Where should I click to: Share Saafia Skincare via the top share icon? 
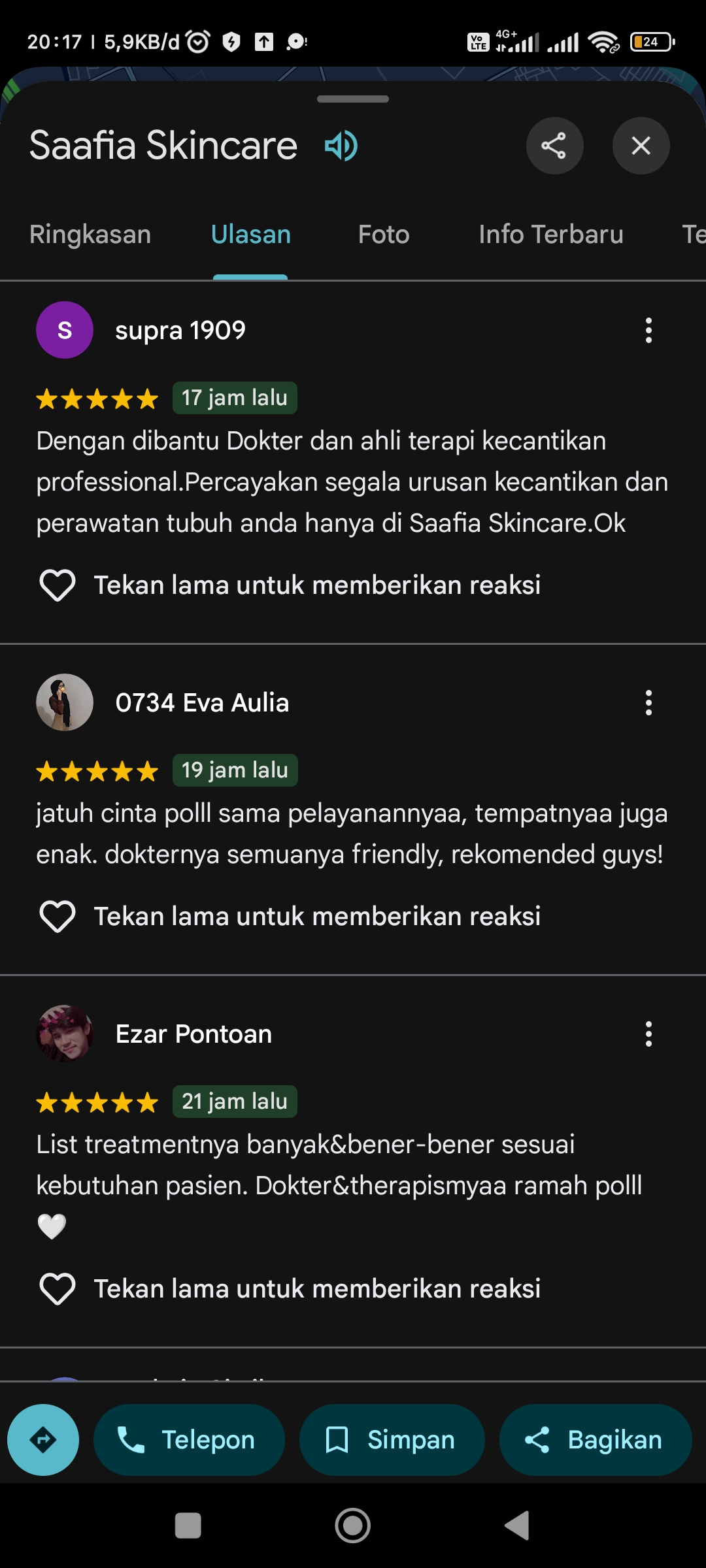[x=554, y=146]
